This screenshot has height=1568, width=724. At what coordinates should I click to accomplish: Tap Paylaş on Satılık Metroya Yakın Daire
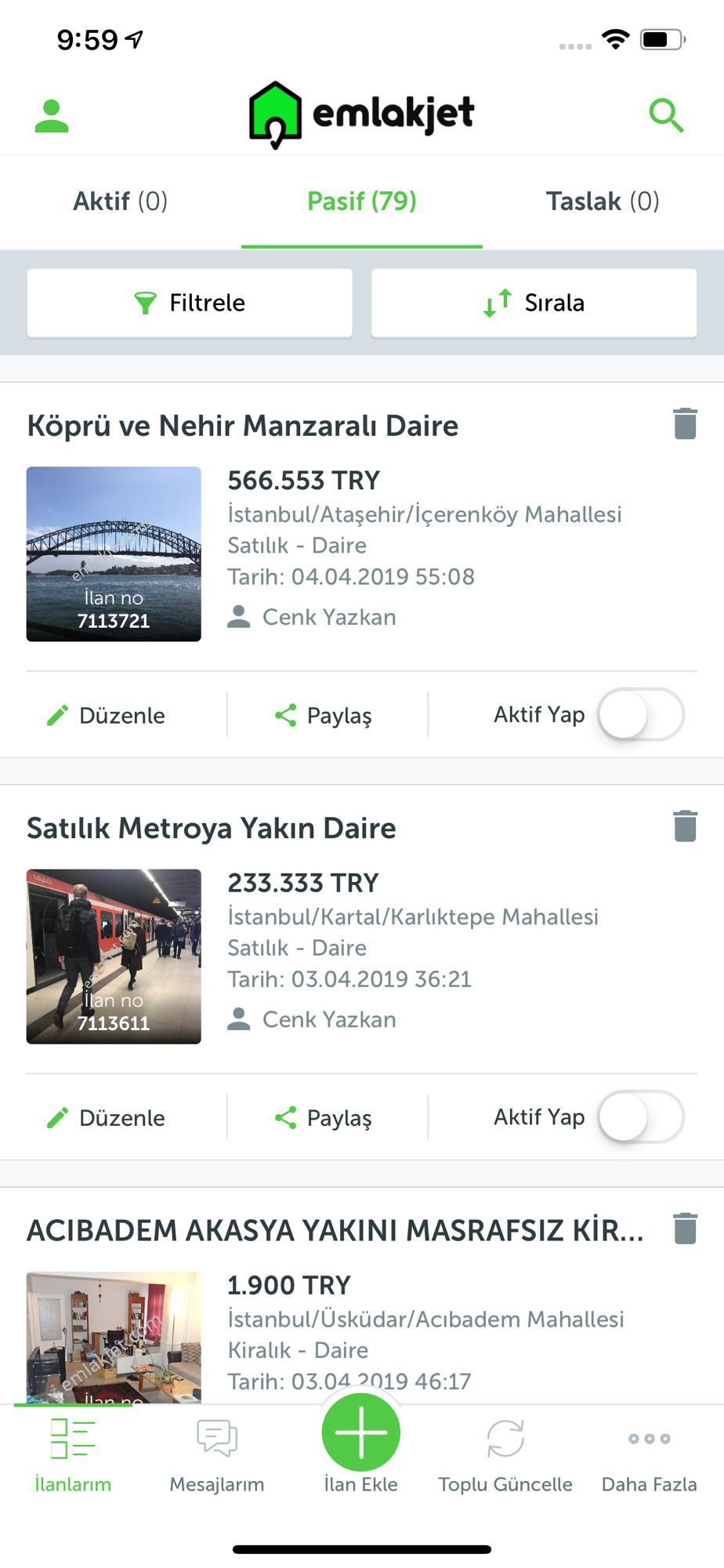(324, 1117)
